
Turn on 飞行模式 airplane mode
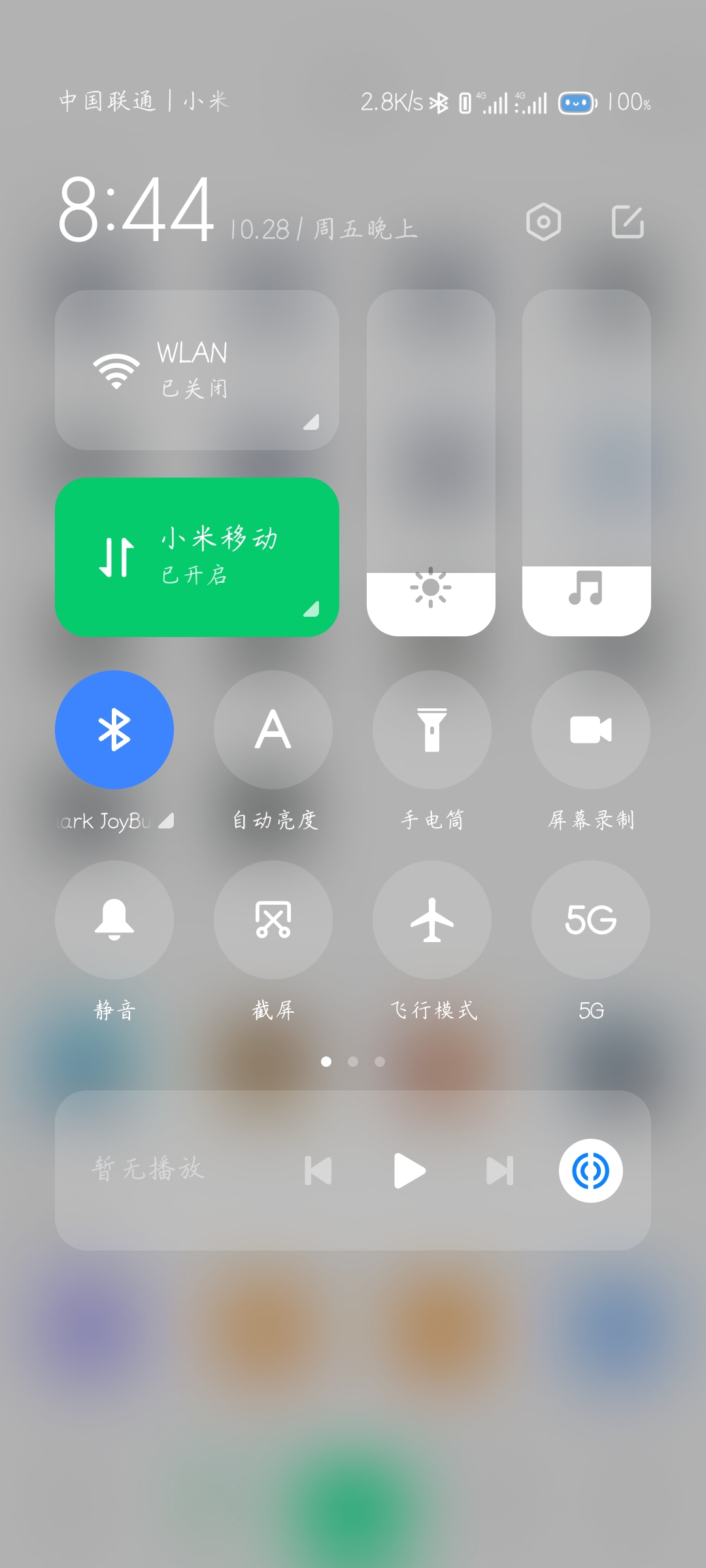coord(432,920)
